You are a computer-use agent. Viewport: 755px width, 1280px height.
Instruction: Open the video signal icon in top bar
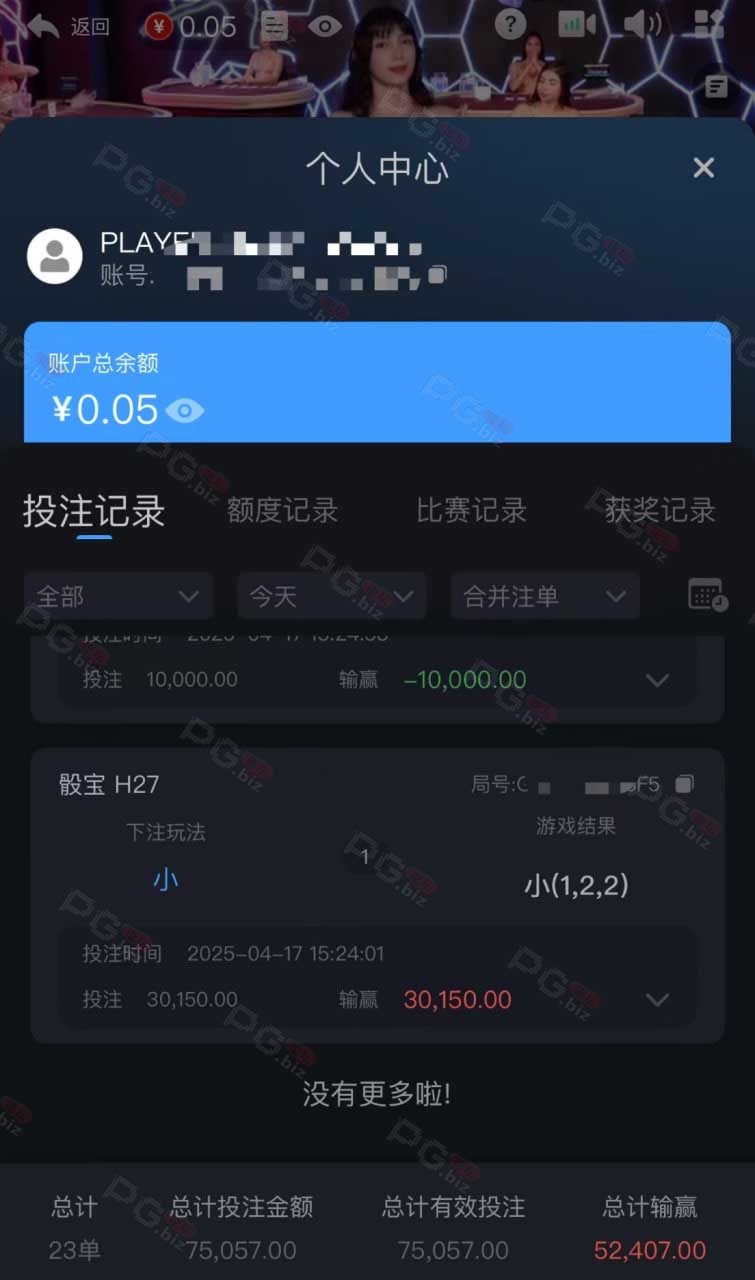pos(577,24)
